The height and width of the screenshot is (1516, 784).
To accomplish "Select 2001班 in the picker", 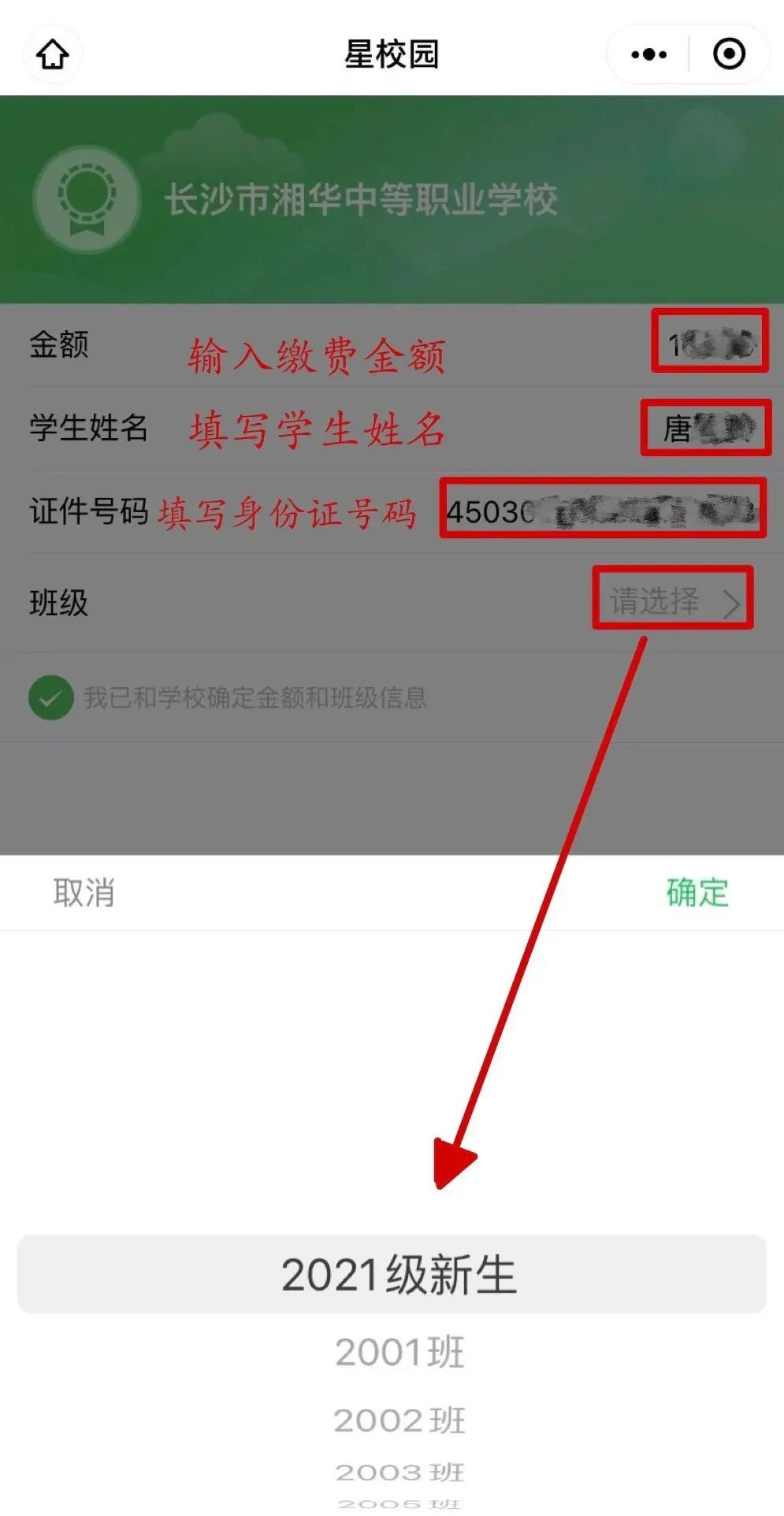I will (x=399, y=1352).
